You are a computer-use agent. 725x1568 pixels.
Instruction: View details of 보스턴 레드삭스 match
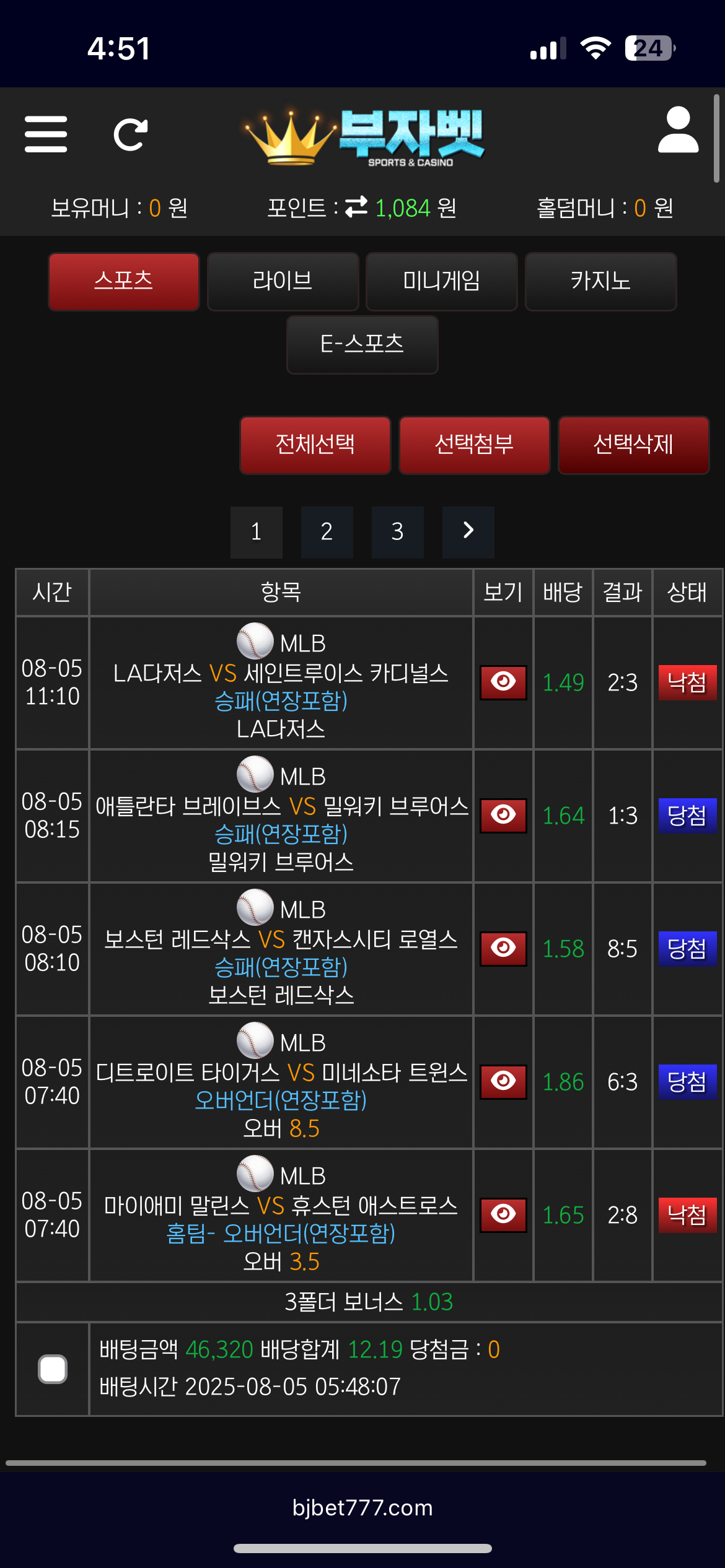point(503,949)
